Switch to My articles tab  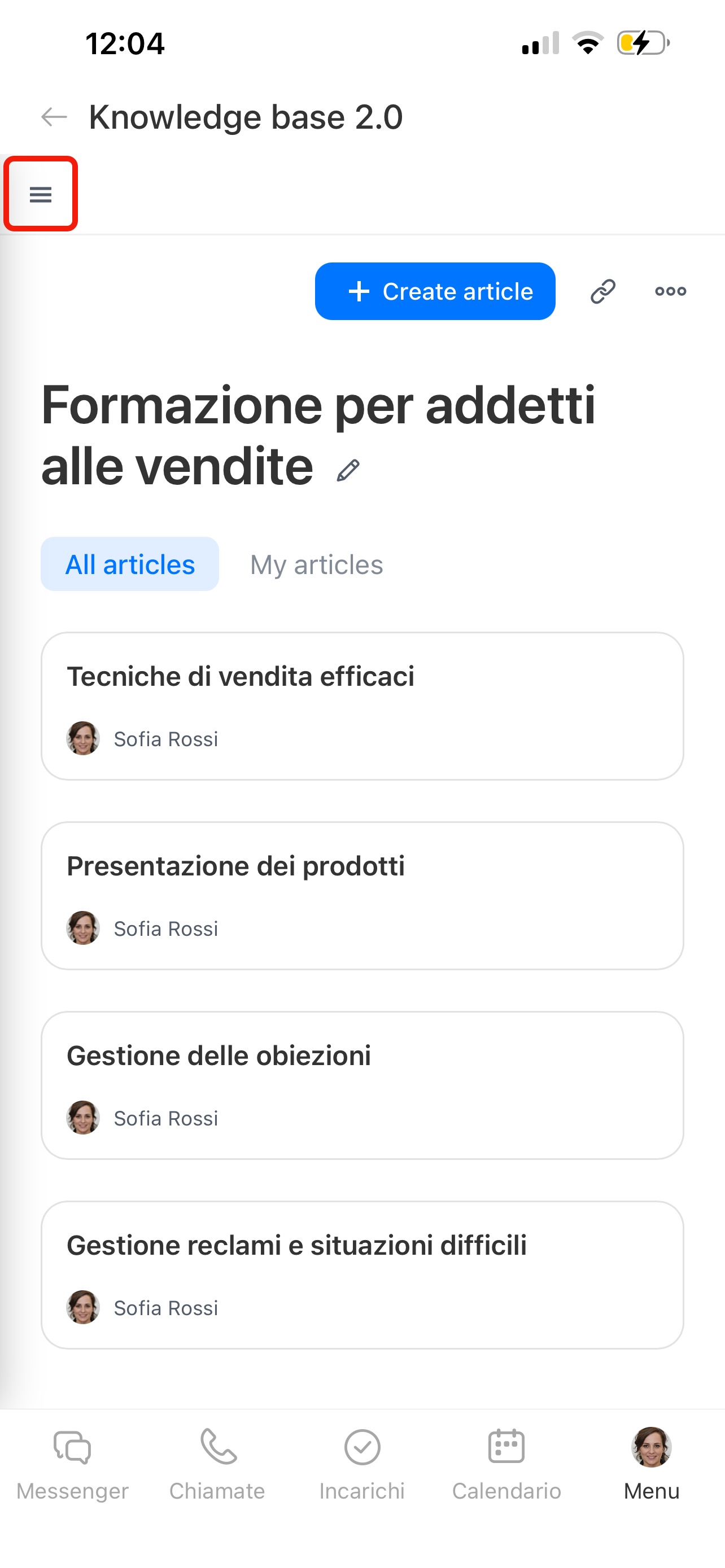coord(317,565)
